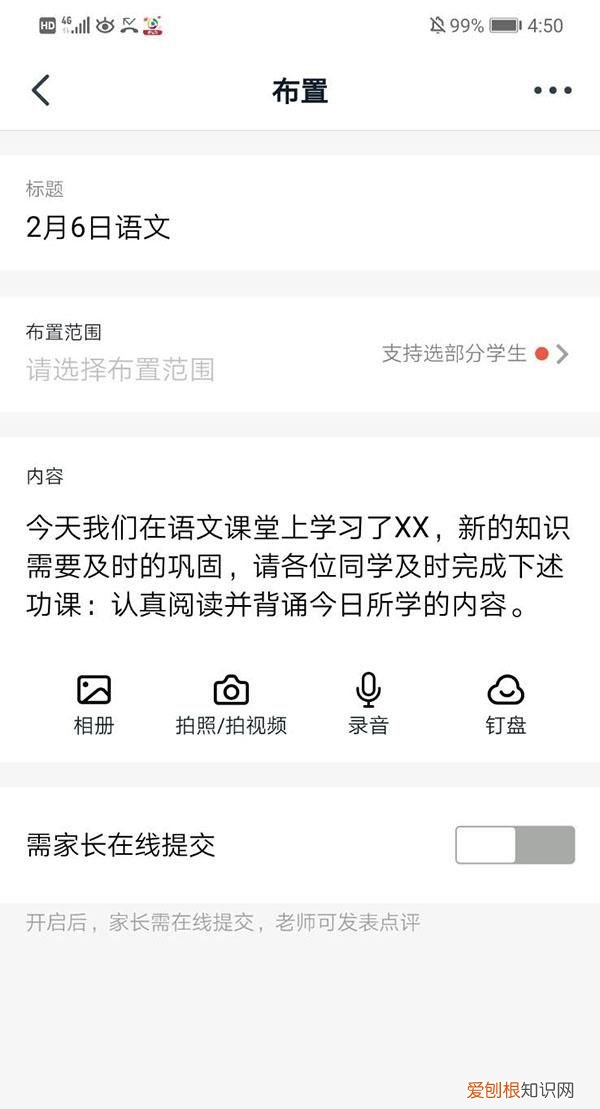Attach a file from 钉盘
The image size is (600, 1109).
click(x=505, y=704)
